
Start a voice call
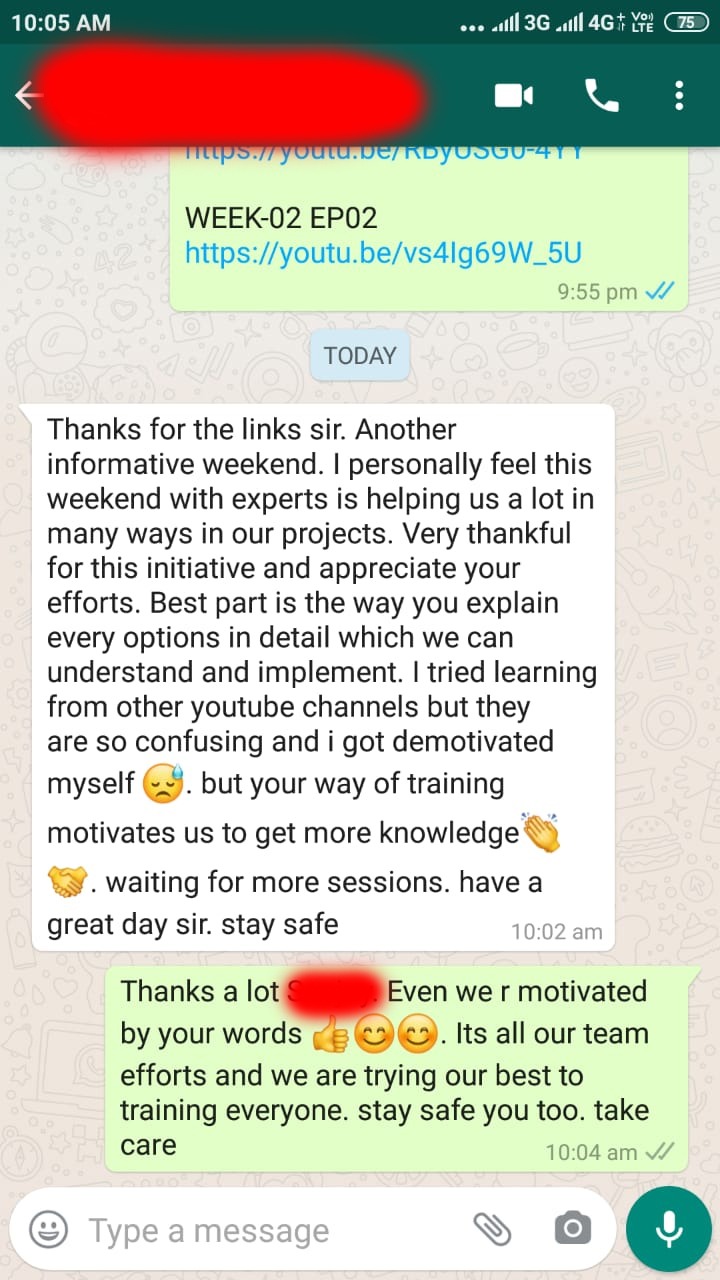point(601,96)
